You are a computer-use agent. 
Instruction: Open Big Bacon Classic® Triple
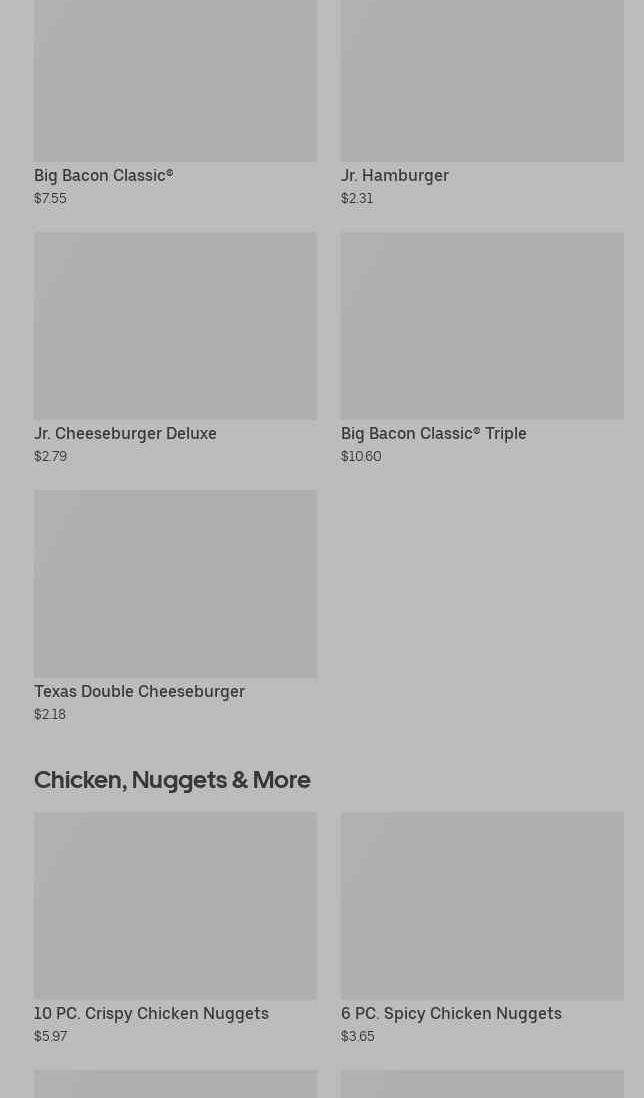pos(482,348)
